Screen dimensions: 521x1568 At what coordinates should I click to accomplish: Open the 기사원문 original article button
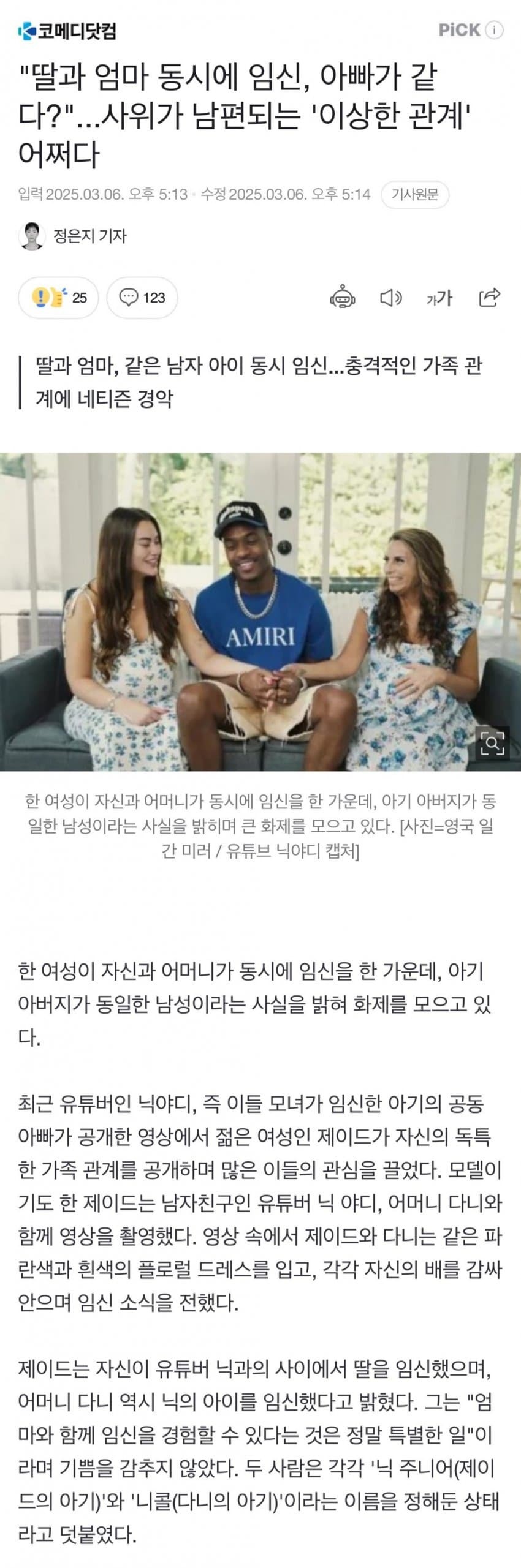pyautogui.click(x=415, y=195)
